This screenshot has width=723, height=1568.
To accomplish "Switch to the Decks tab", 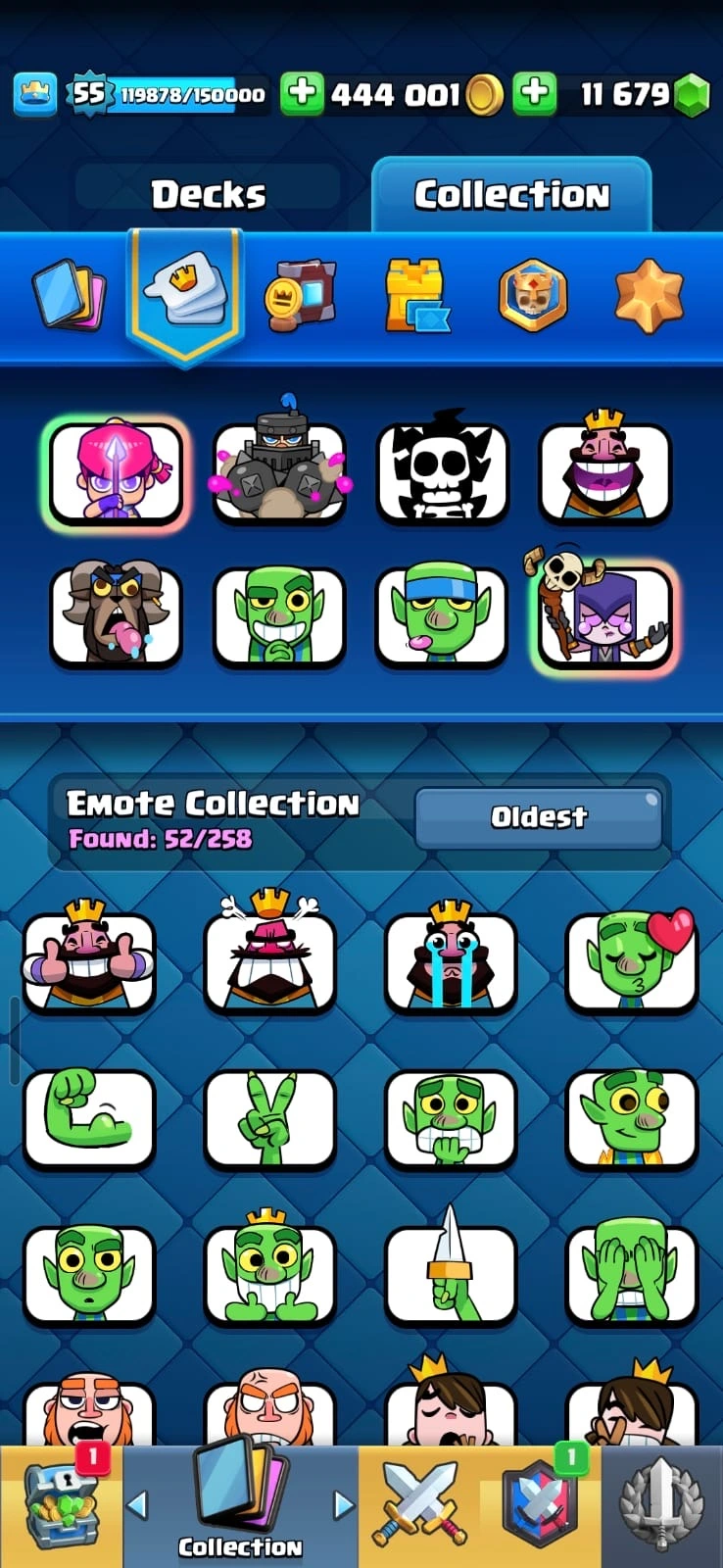I will [x=208, y=194].
